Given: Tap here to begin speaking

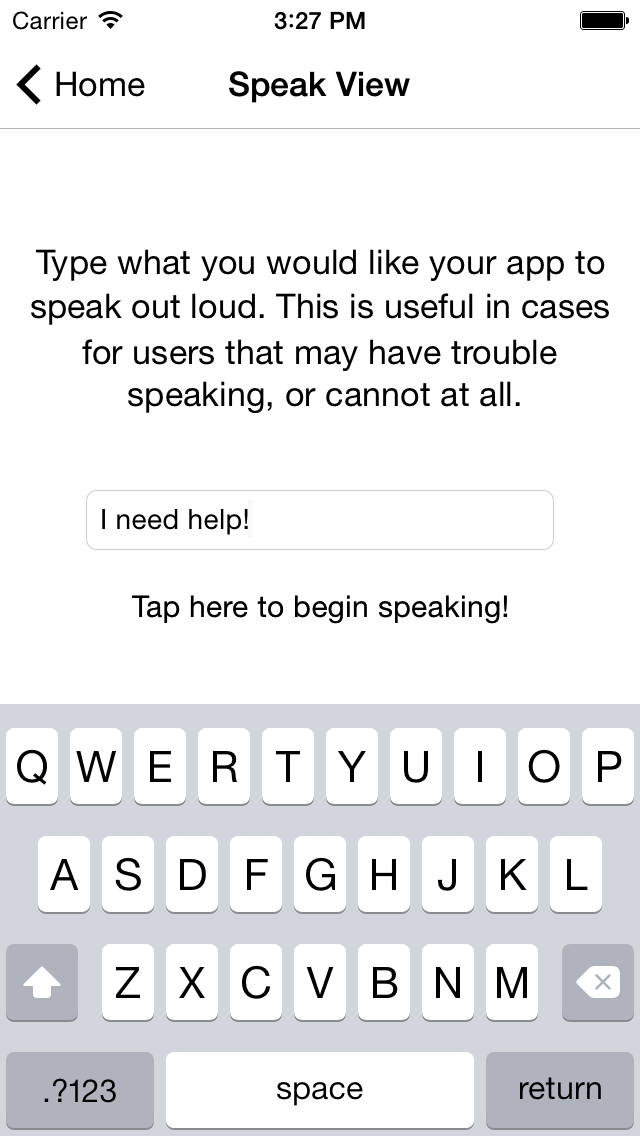Looking at the screenshot, I should (x=320, y=607).
